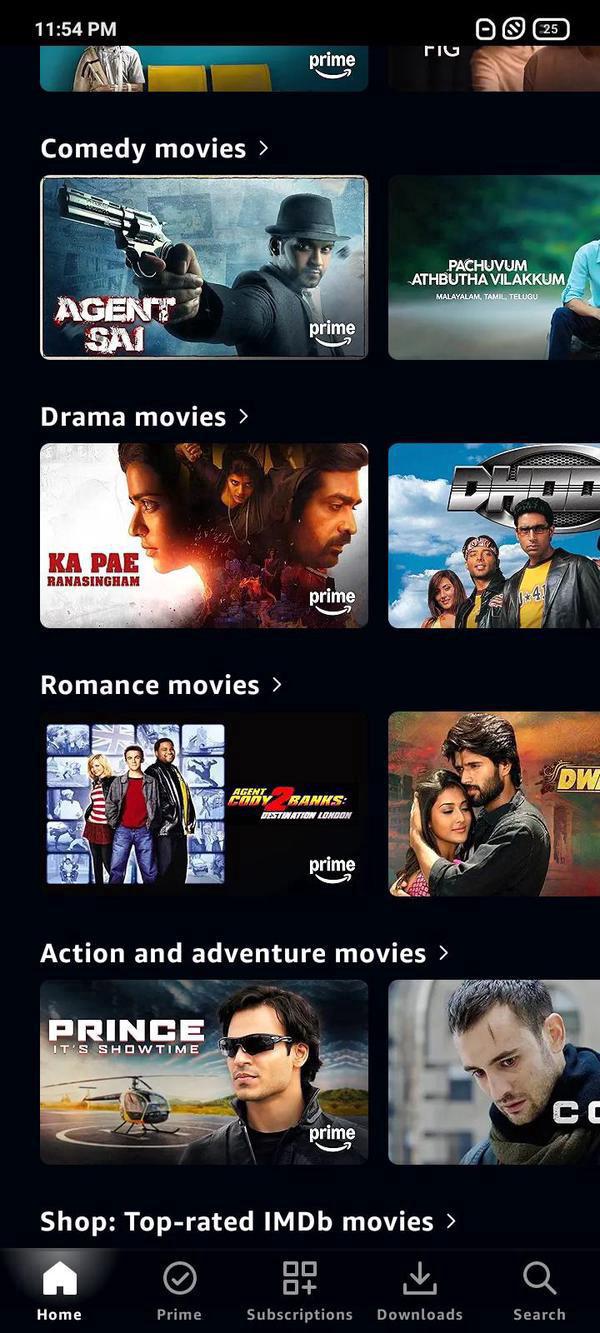Open the Agent Sai movie tile

click(204, 267)
